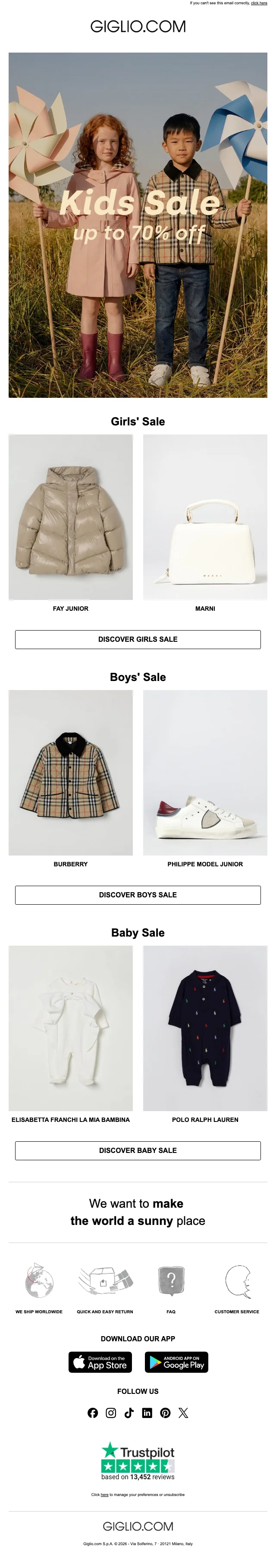
Task: View the Burberry check jacket
Action: point(71,772)
